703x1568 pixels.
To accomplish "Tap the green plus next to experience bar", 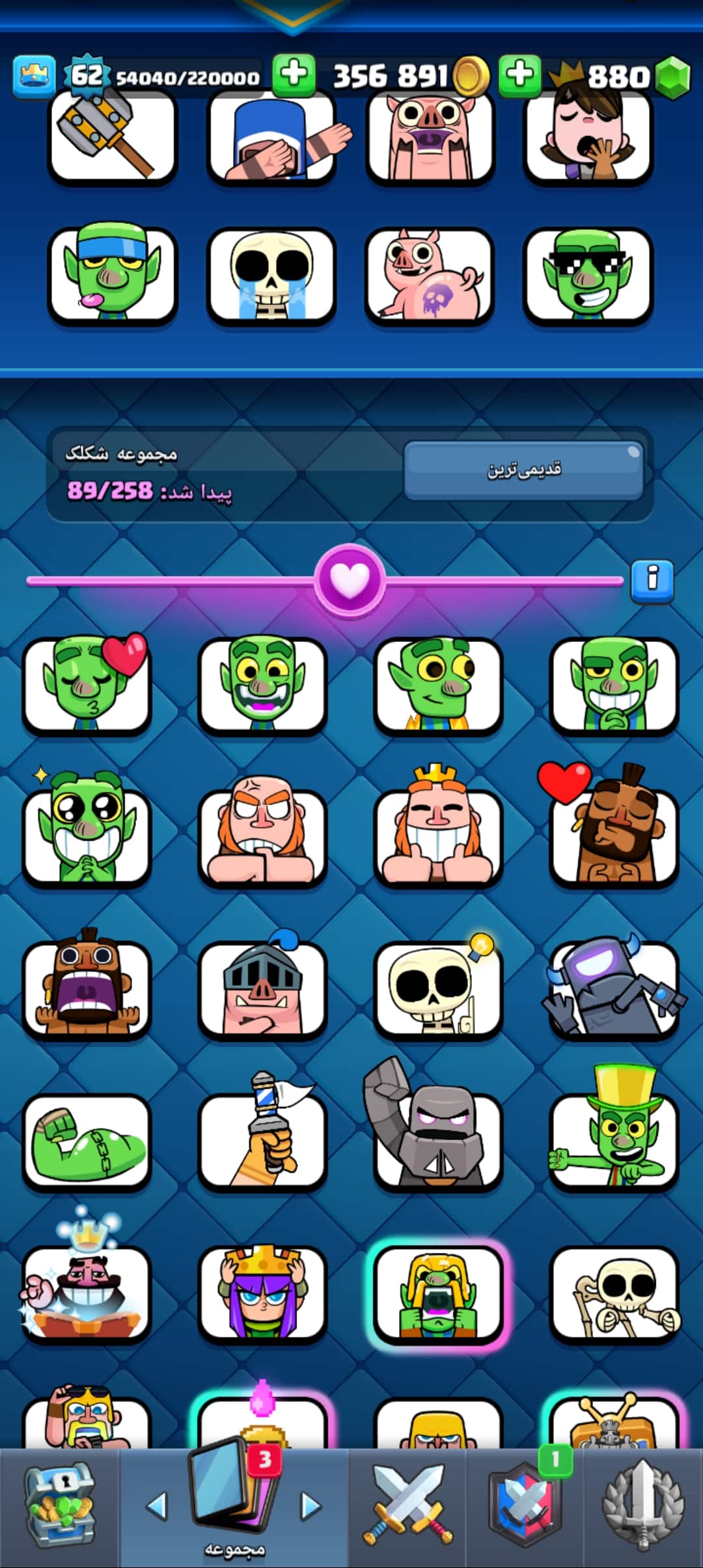I will (x=294, y=75).
